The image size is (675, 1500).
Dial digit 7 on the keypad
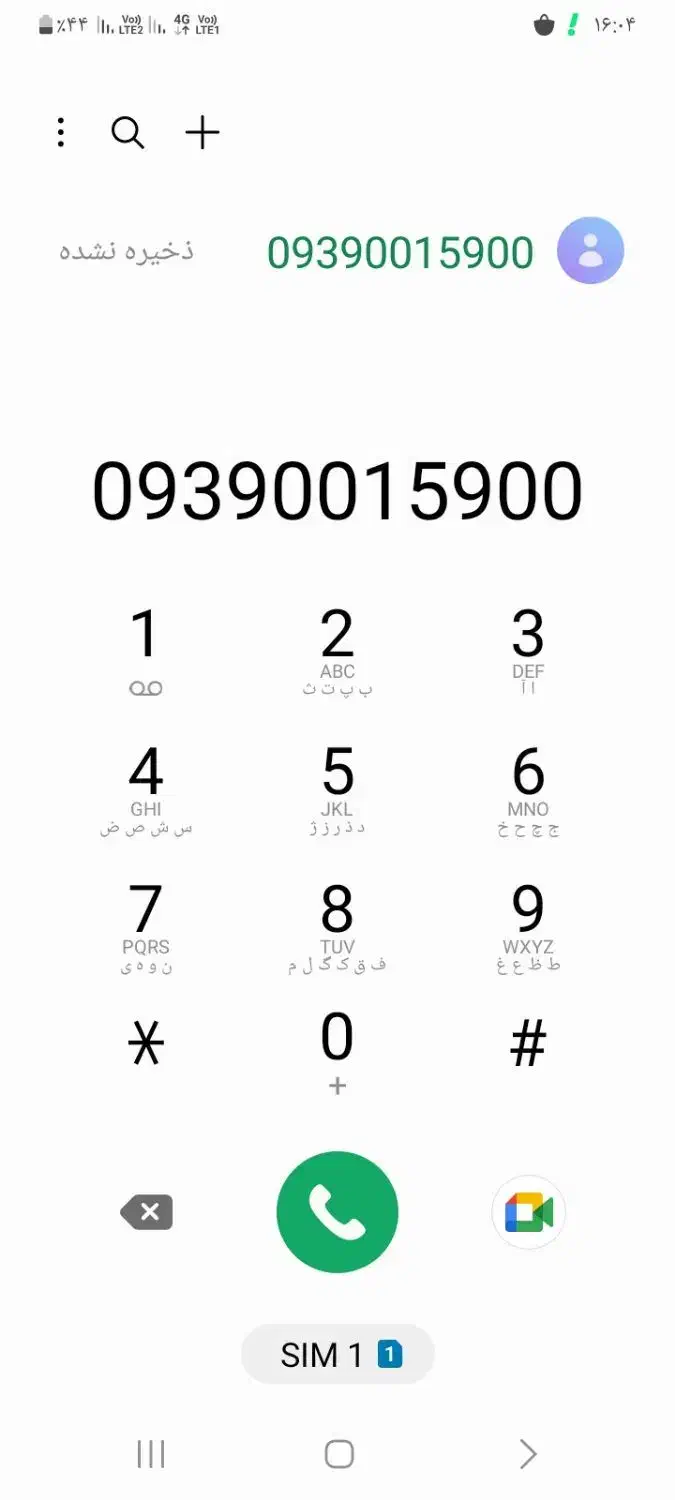(x=146, y=924)
